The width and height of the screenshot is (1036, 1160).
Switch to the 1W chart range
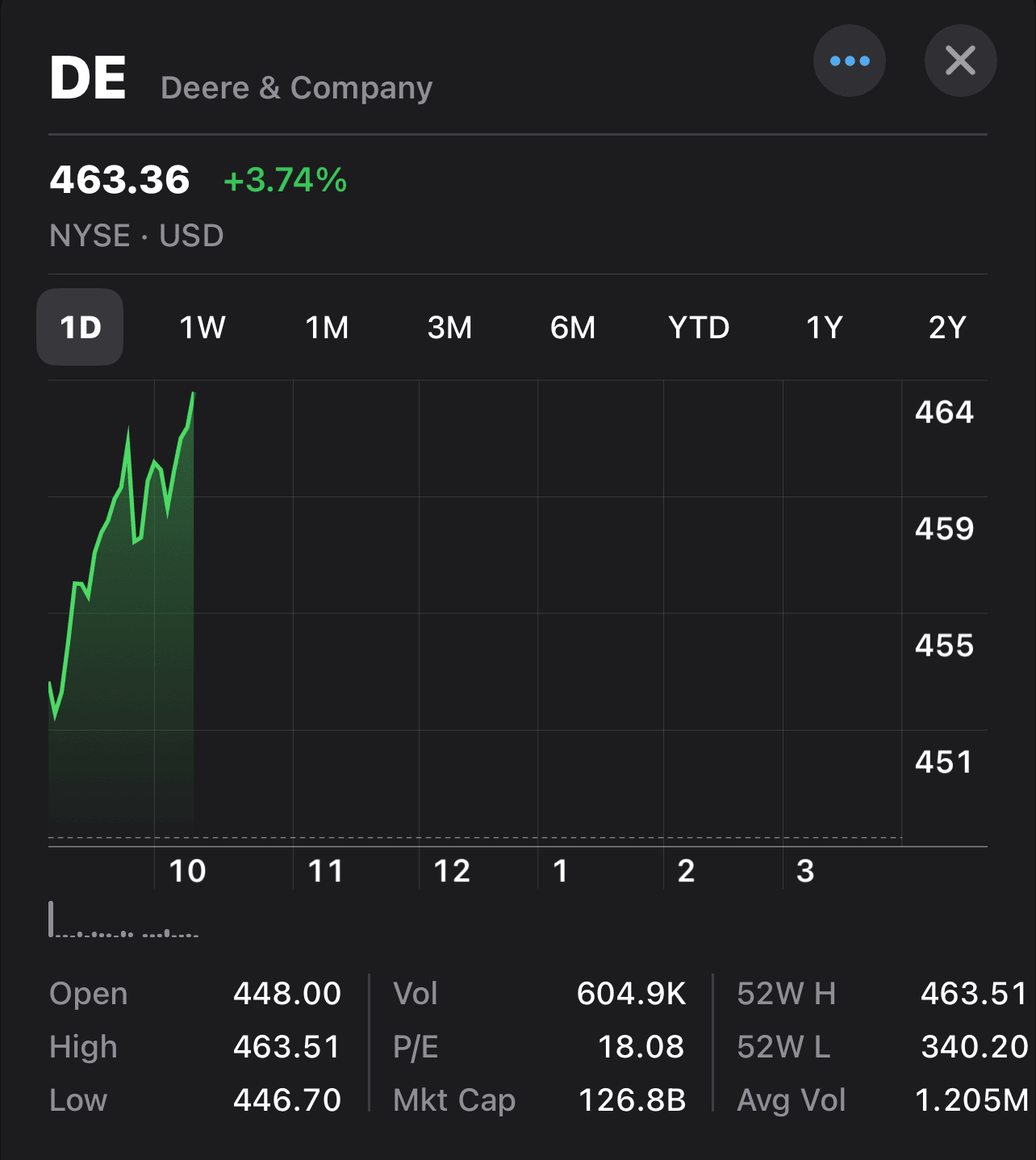[x=203, y=327]
